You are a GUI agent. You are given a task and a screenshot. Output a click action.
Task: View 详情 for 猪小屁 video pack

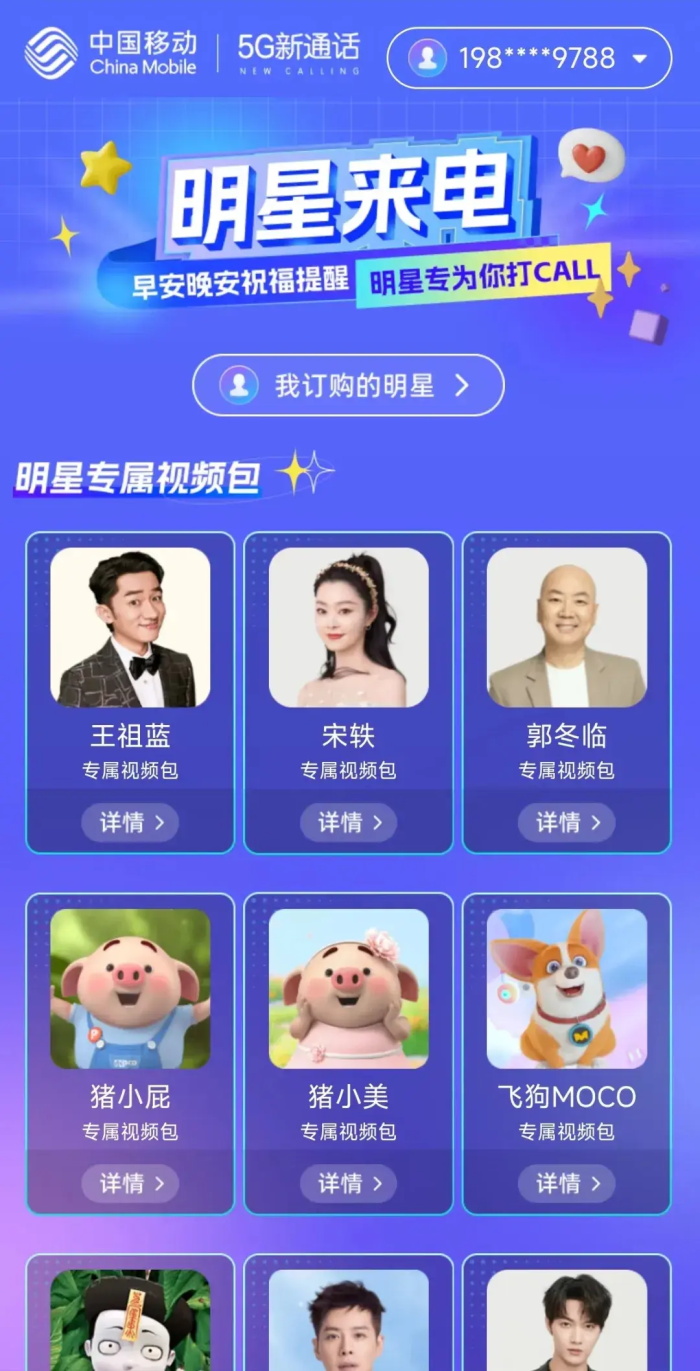[130, 1183]
